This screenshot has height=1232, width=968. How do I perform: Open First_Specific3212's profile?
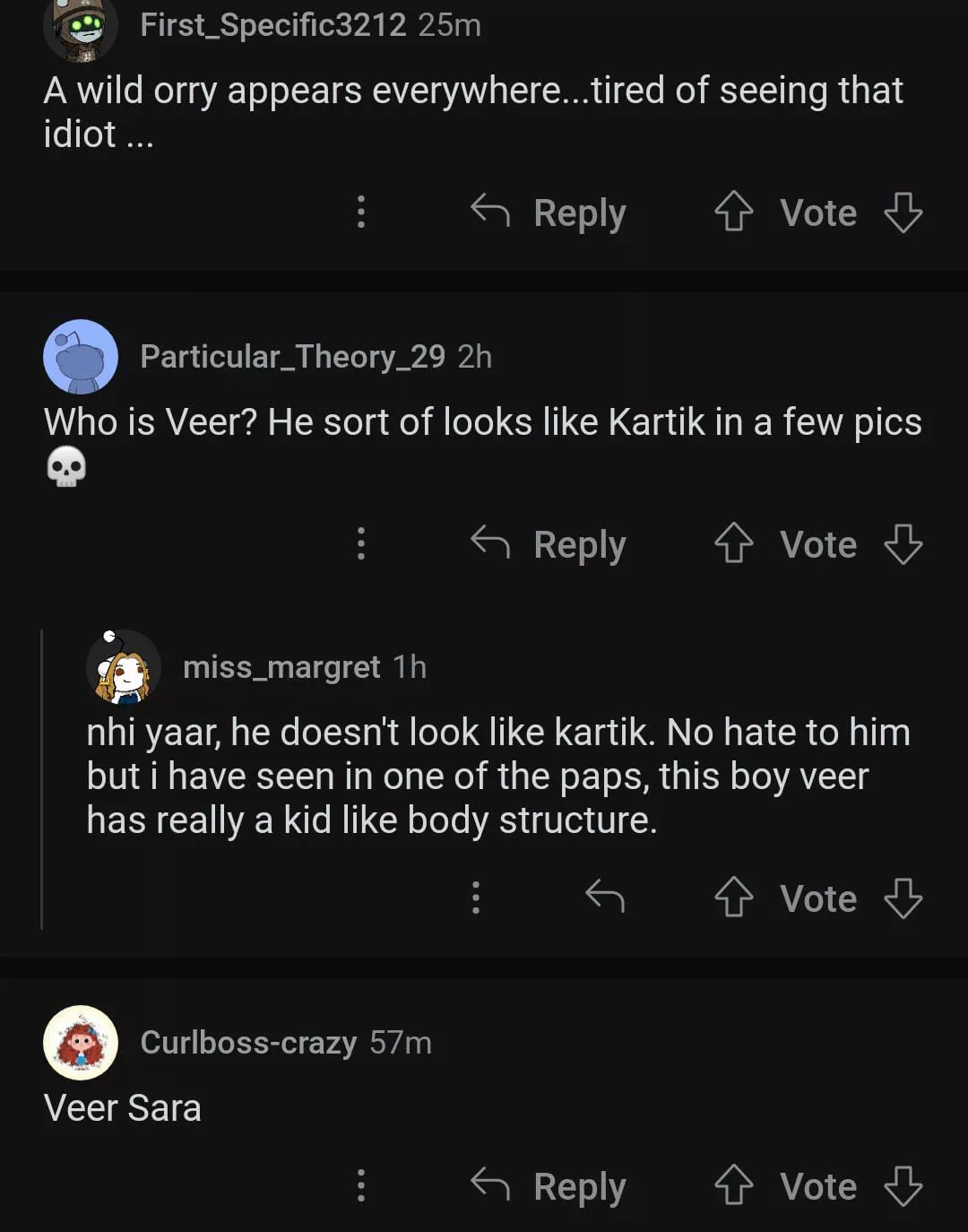click(272, 25)
